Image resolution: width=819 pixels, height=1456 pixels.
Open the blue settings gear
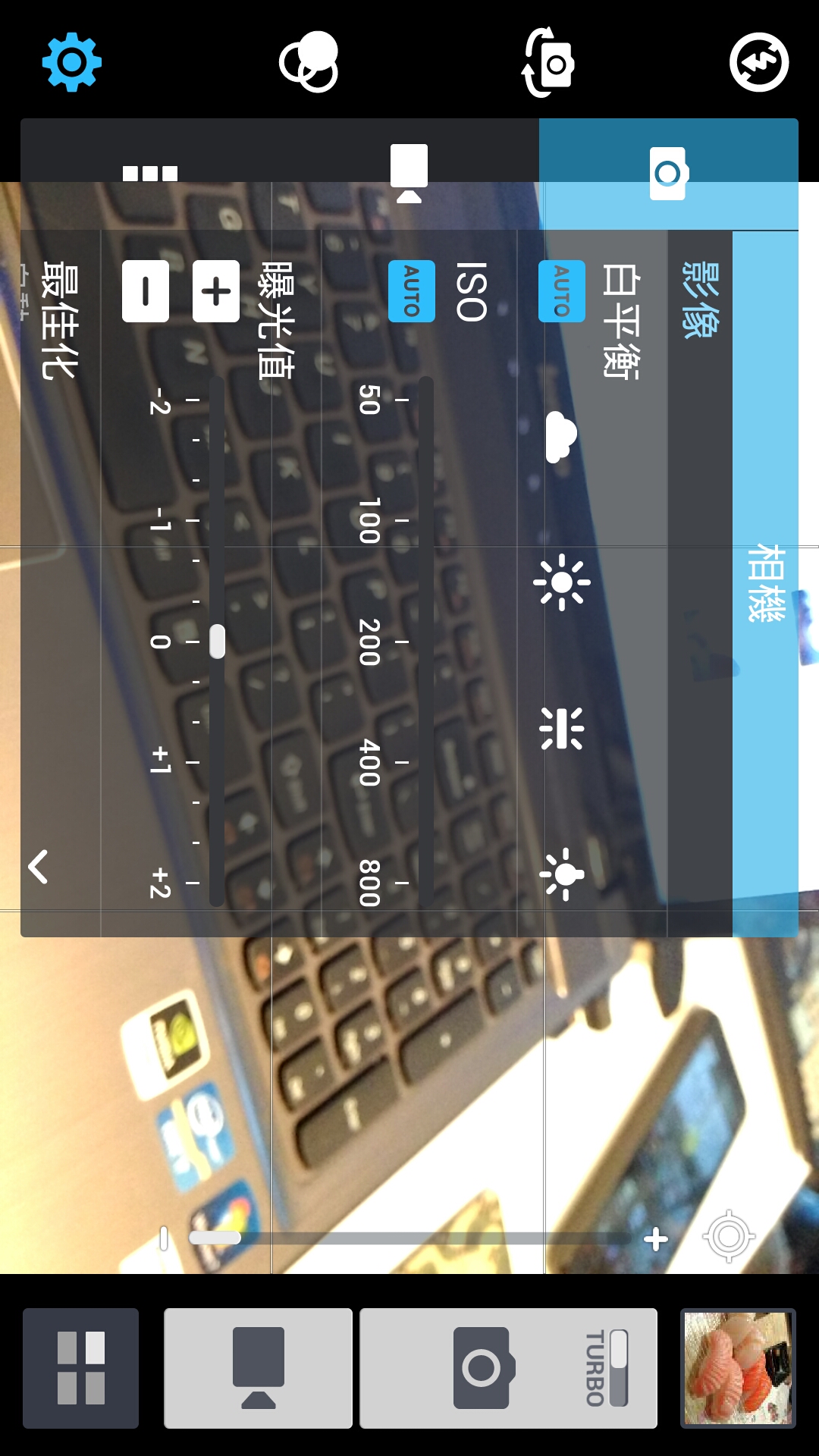pyautogui.click(x=71, y=62)
